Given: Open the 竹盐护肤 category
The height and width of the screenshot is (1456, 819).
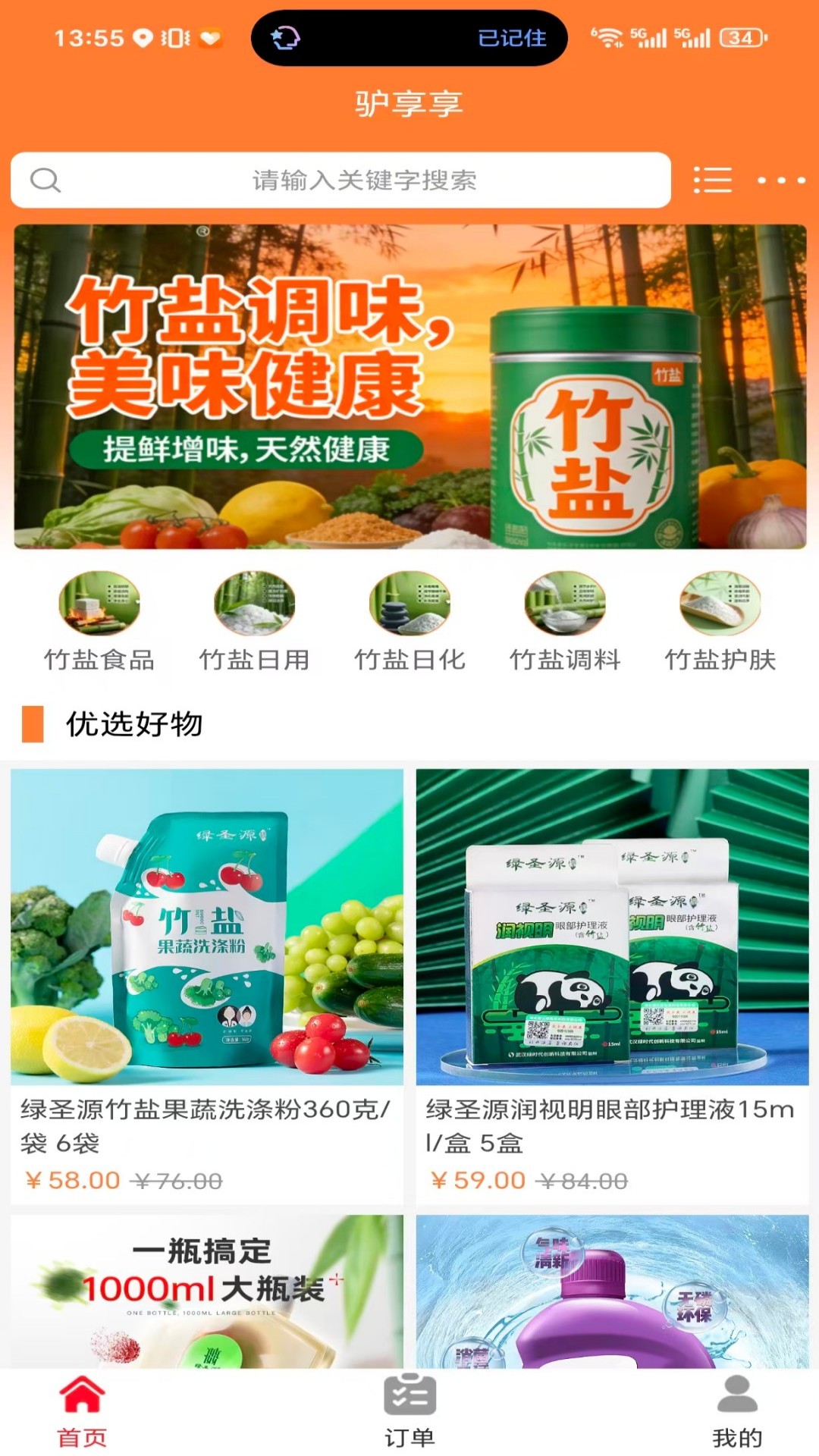Looking at the screenshot, I should pyautogui.click(x=720, y=622).
